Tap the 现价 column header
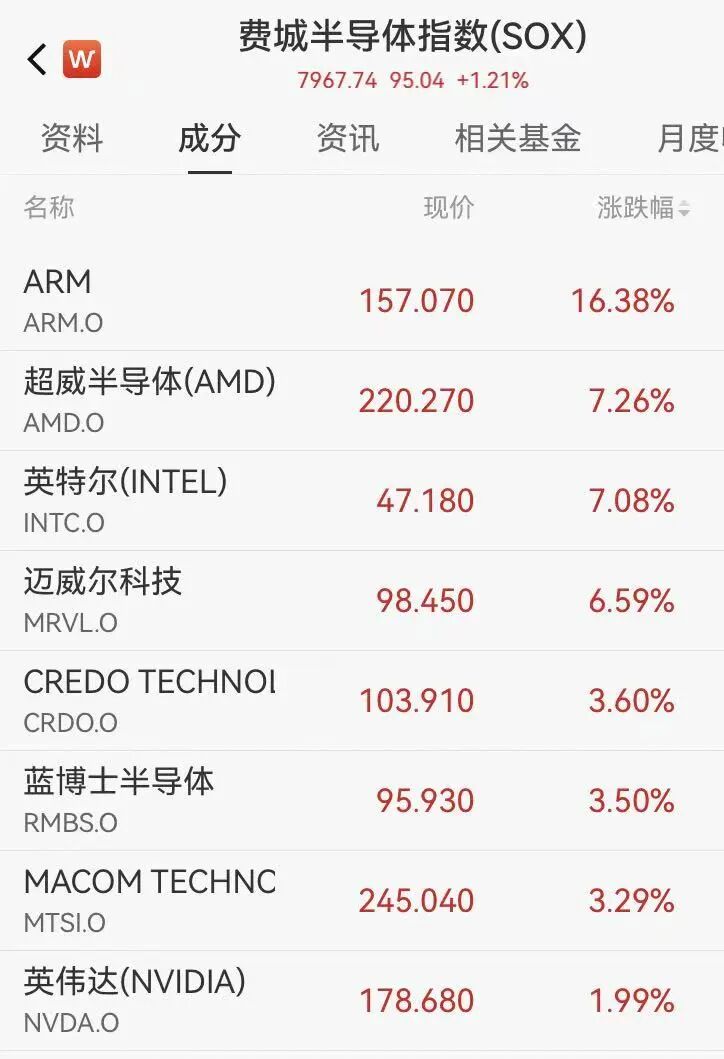The height and width of the screenshot is (1059, 724). [x=450, y=209]
